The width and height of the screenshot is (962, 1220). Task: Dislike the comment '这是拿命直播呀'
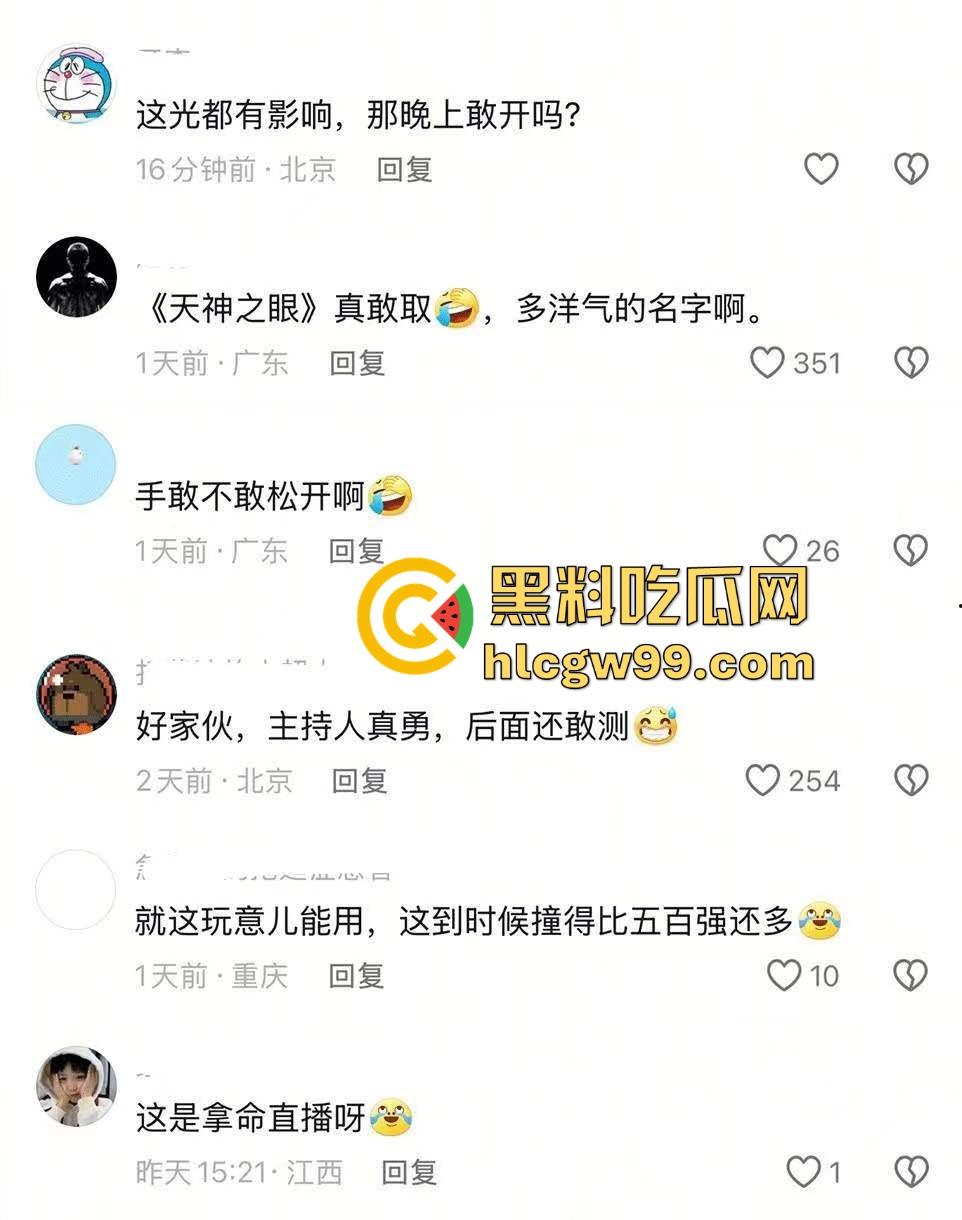[x=910, y=1171]
